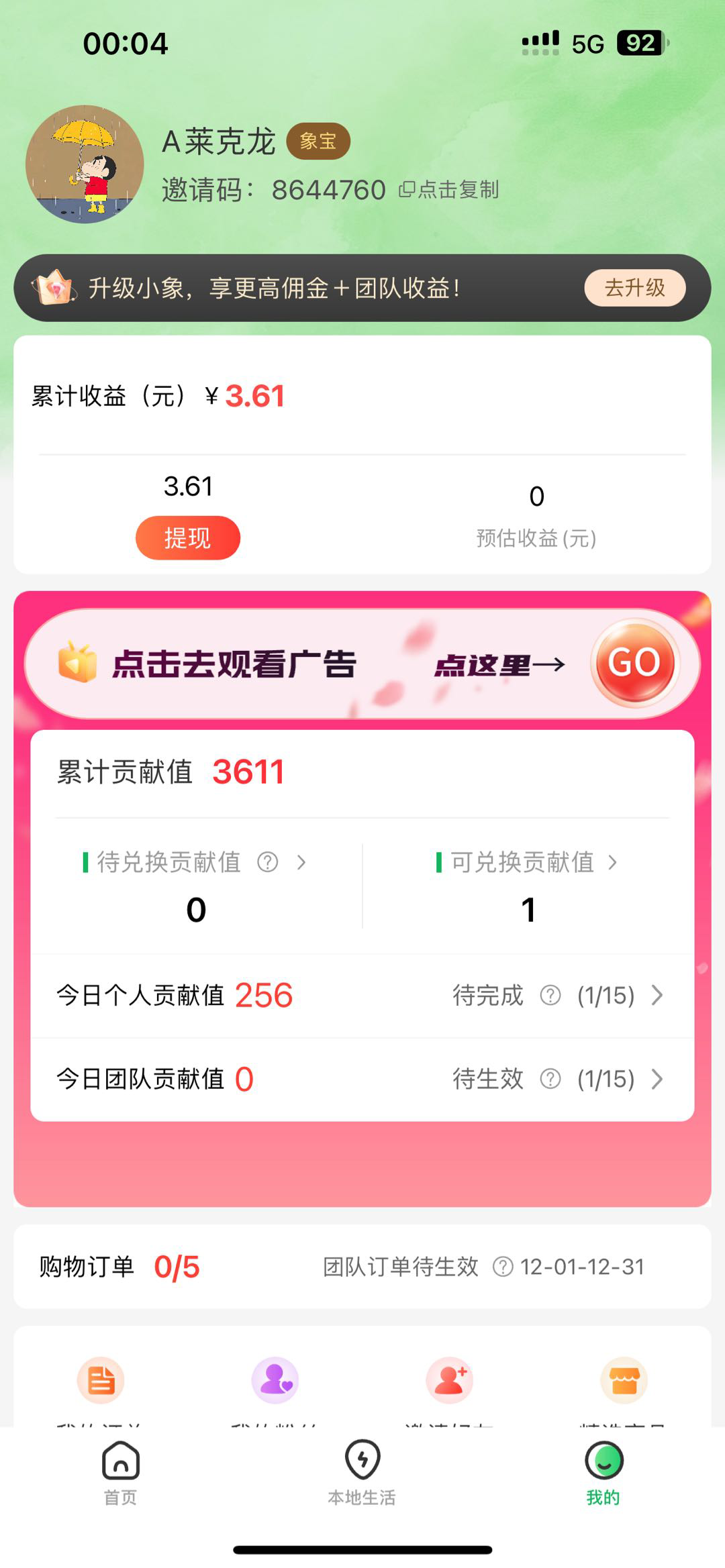Image resolution: width=725 pixels, height=1568 pixels.
Task: Copy the invite code via 点击复制
Action: click(450, 190)
